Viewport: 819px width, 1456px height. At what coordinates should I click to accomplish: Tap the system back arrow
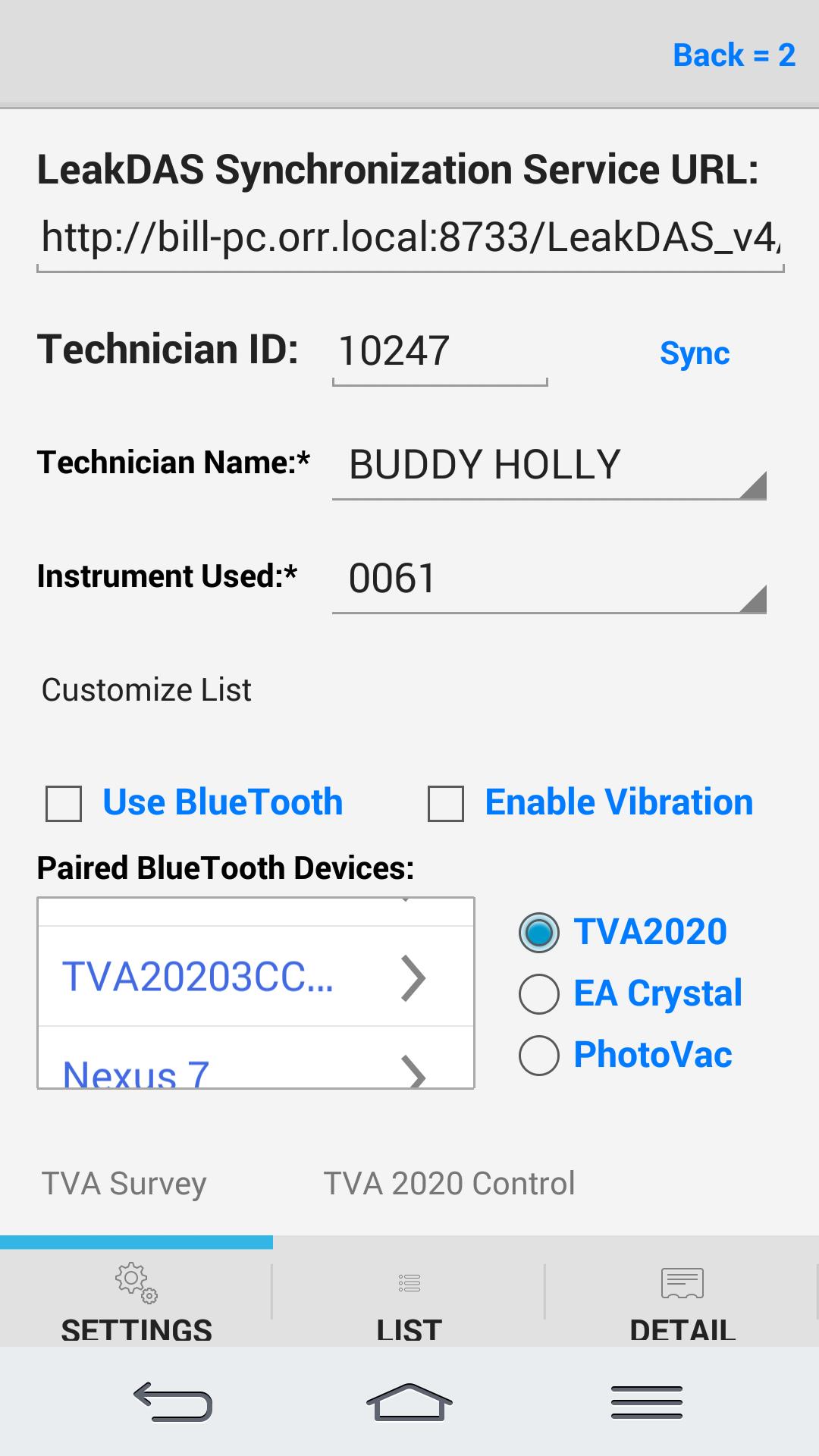(x=173, y=1403)
